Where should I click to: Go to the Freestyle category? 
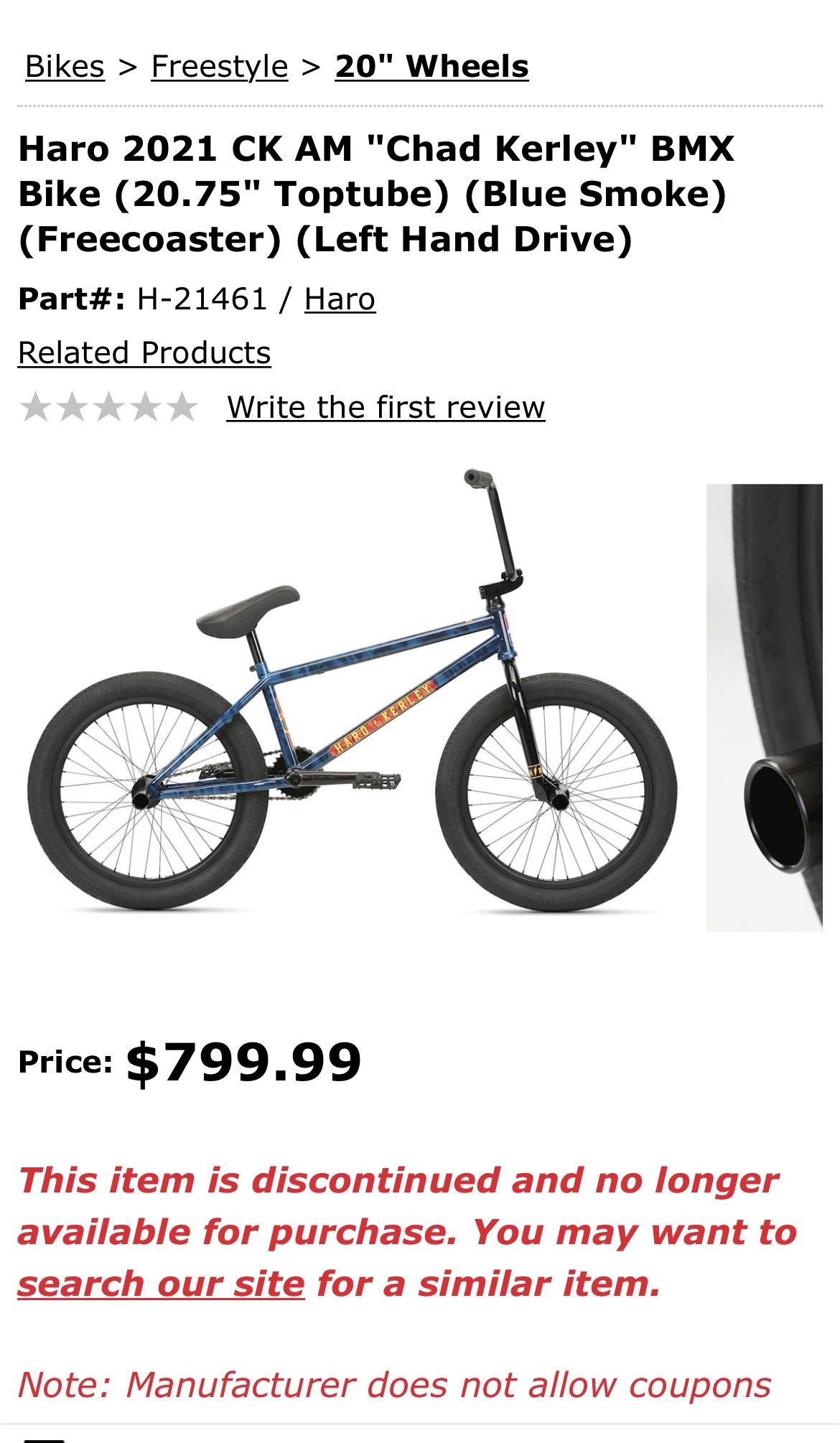pyautogui.click(x=219, y=67)
